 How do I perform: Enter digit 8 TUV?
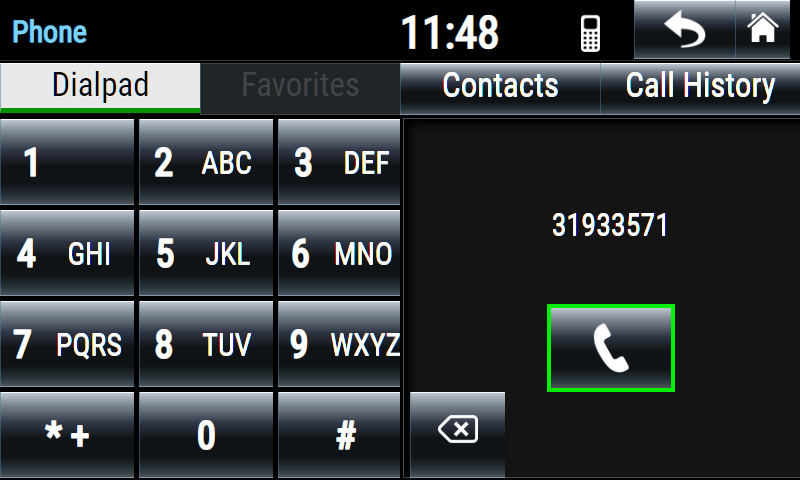coord(206,345)
